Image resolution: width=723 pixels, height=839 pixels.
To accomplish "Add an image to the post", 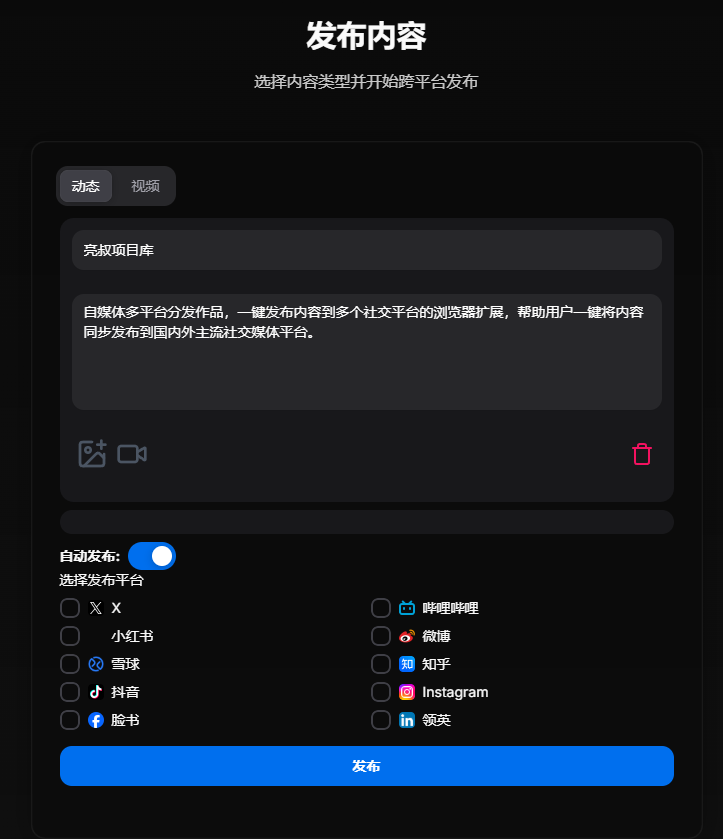I will click(x=92, y=454).
